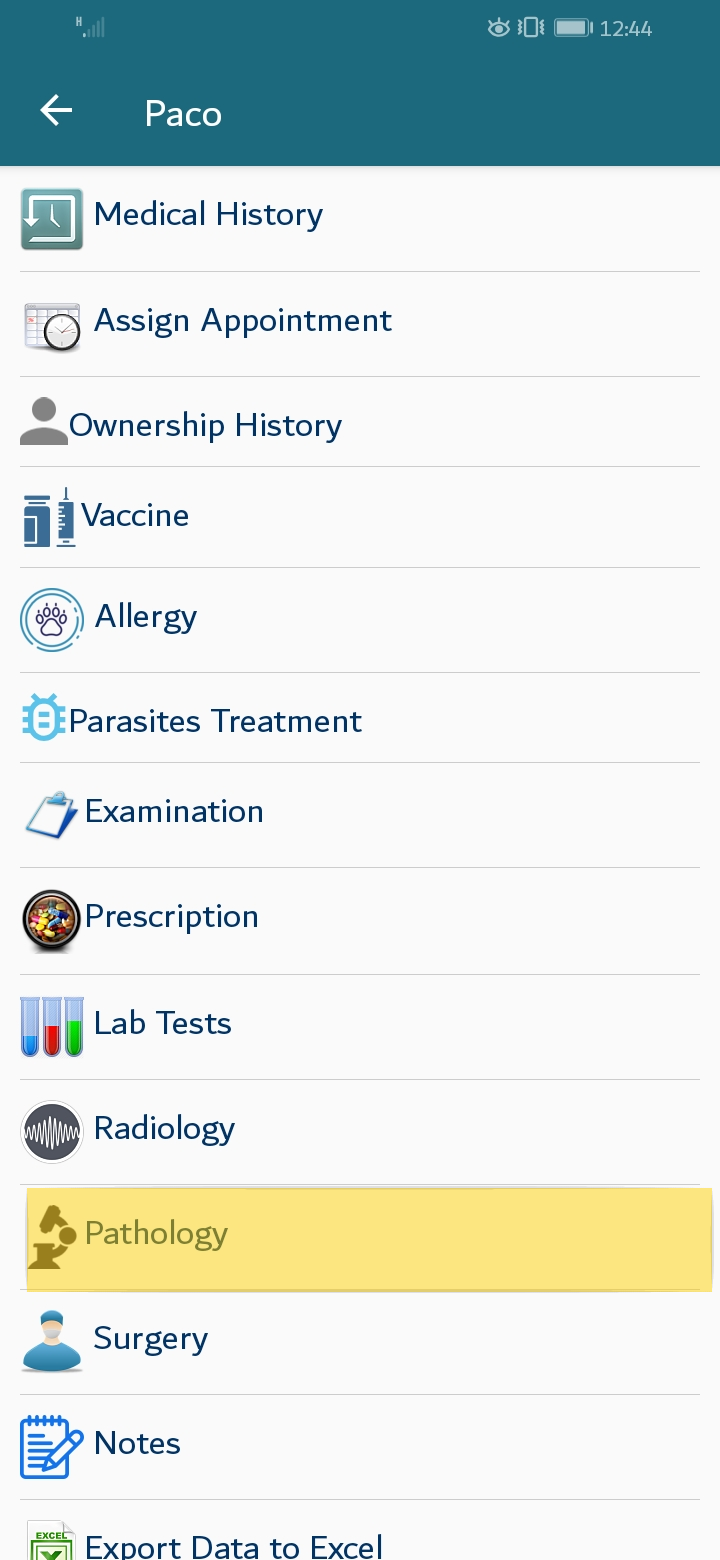
Task: Tap the highlighted Pathology row
Action: pos(368,1239)
